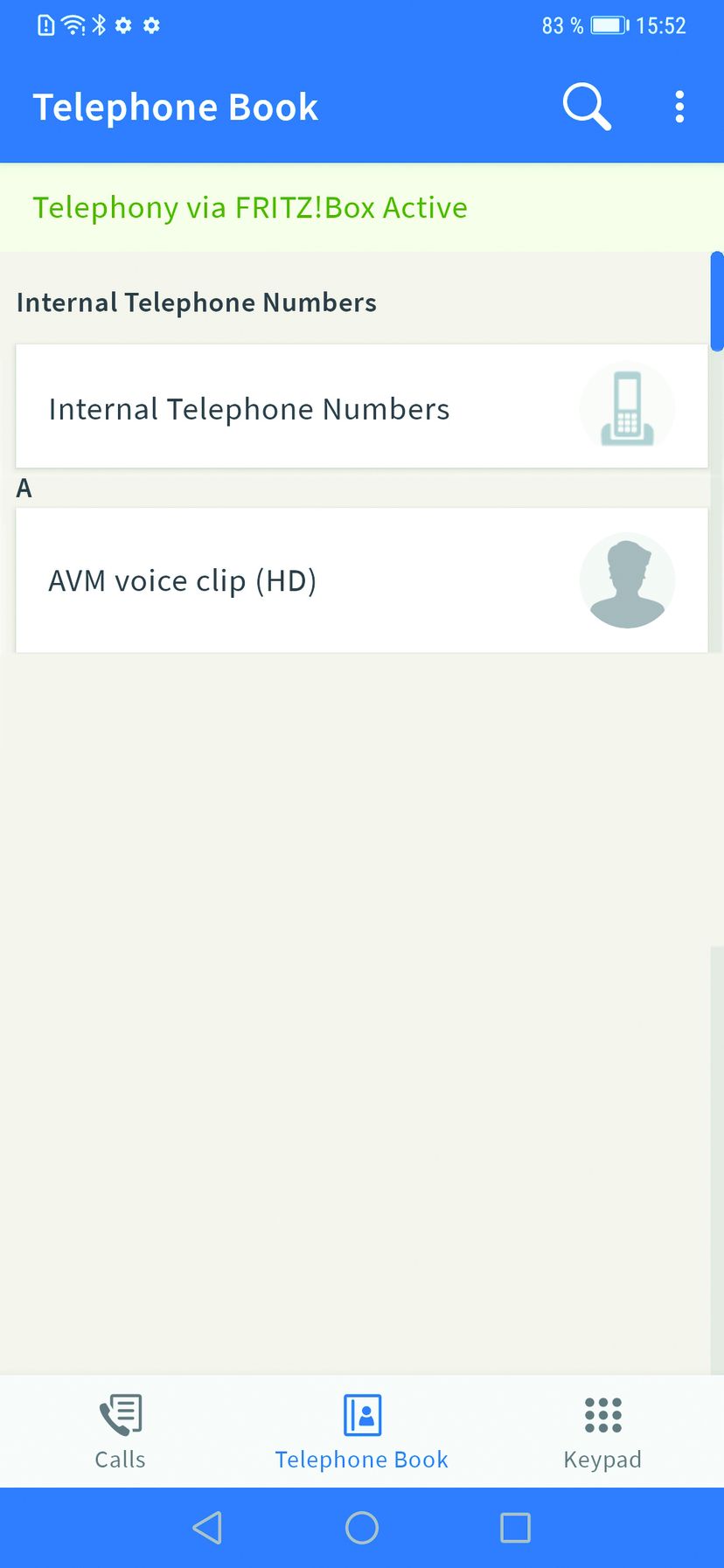
Task: Select the Telephone Book tab
Action: click(361, 1432)
